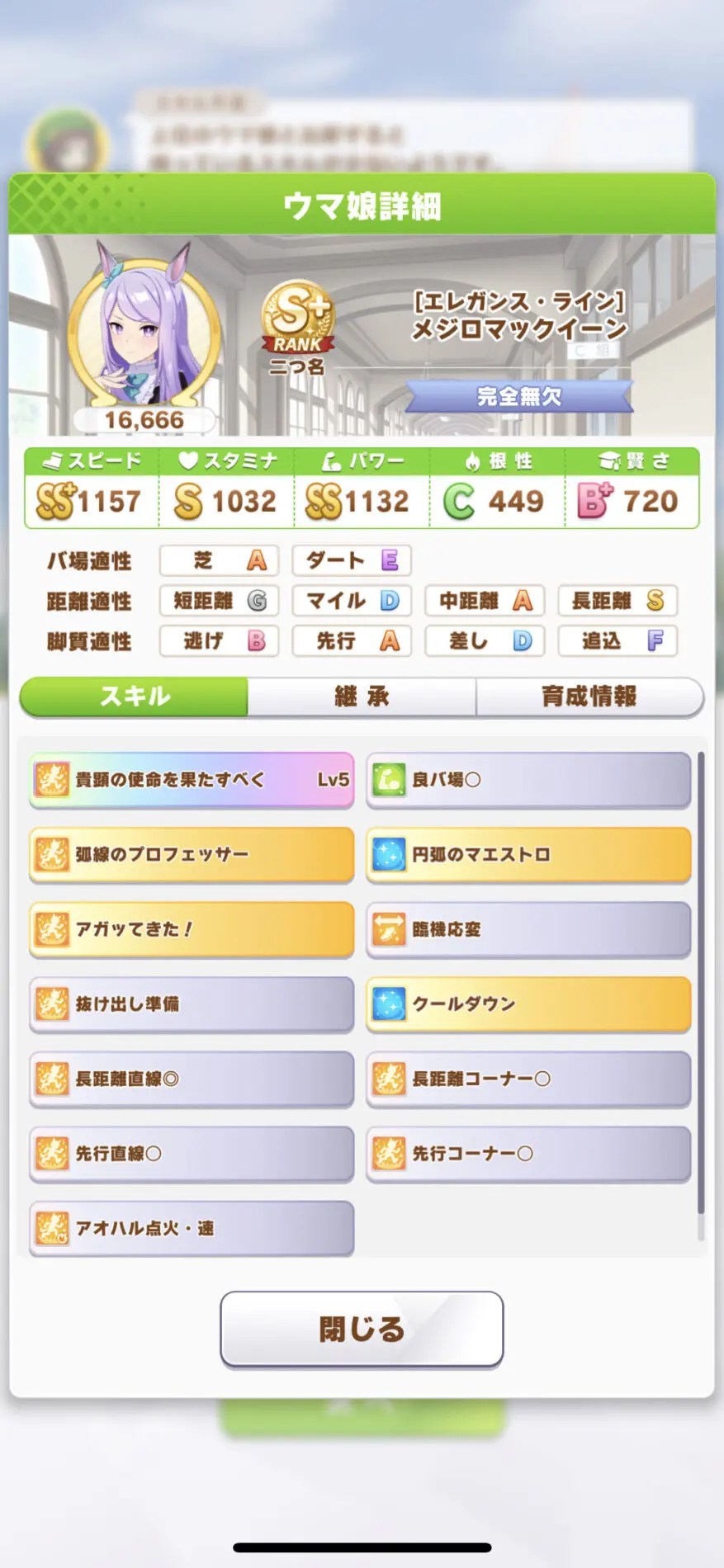View the 良バ場○ skill
The image size is (724, 1568).
528,780
